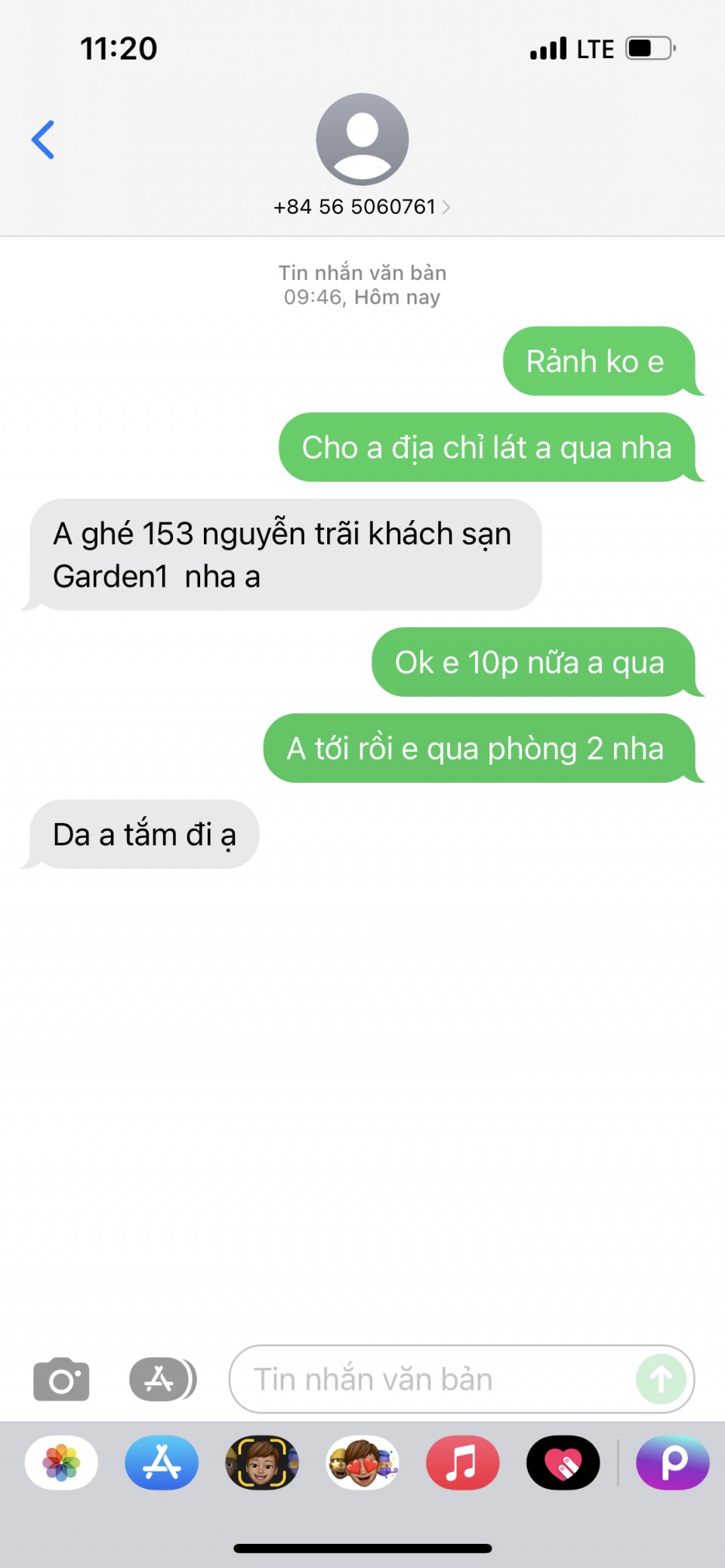The height and width of the screenshot is (1568, 725).
Task: Open the Memoji camera effects app
Action: coord(262,1462)
